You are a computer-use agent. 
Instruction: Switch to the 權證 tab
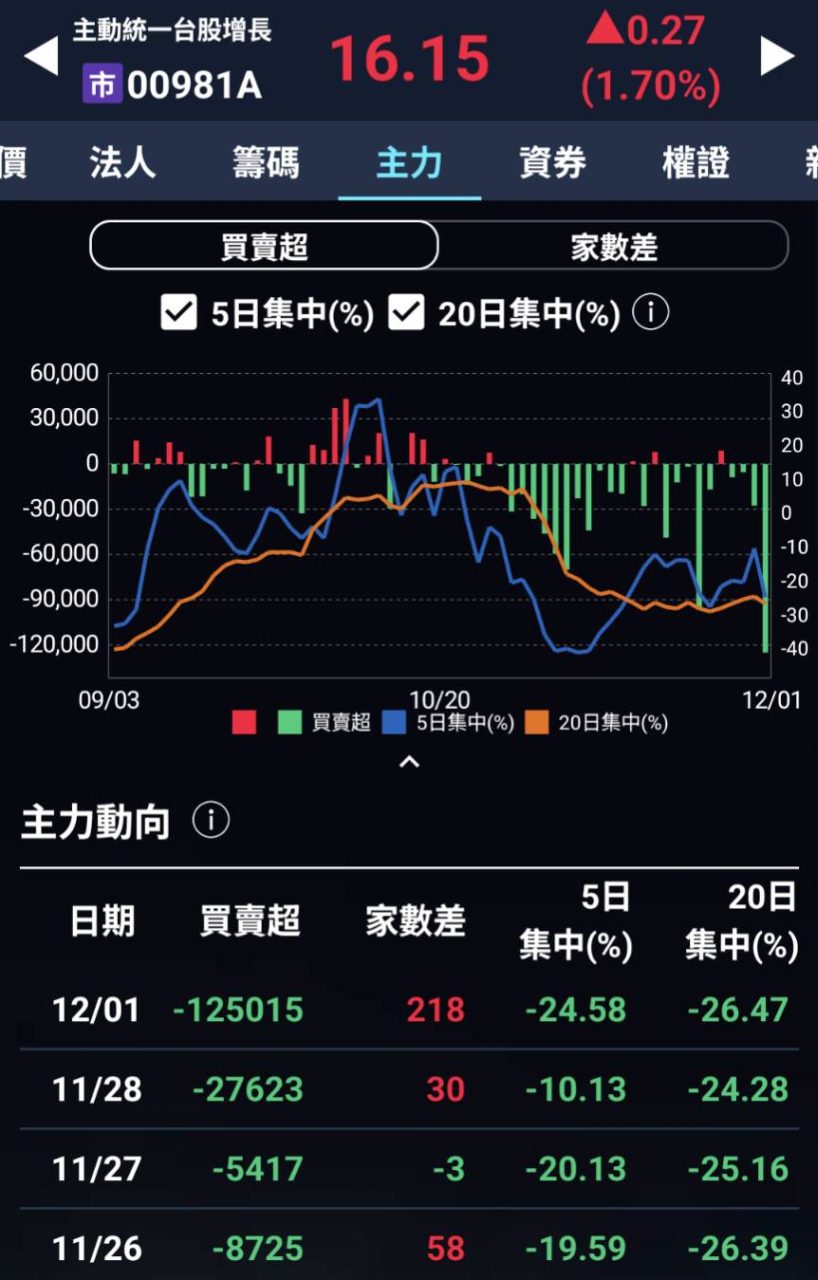pyautogui.click(x=695, y=163)
